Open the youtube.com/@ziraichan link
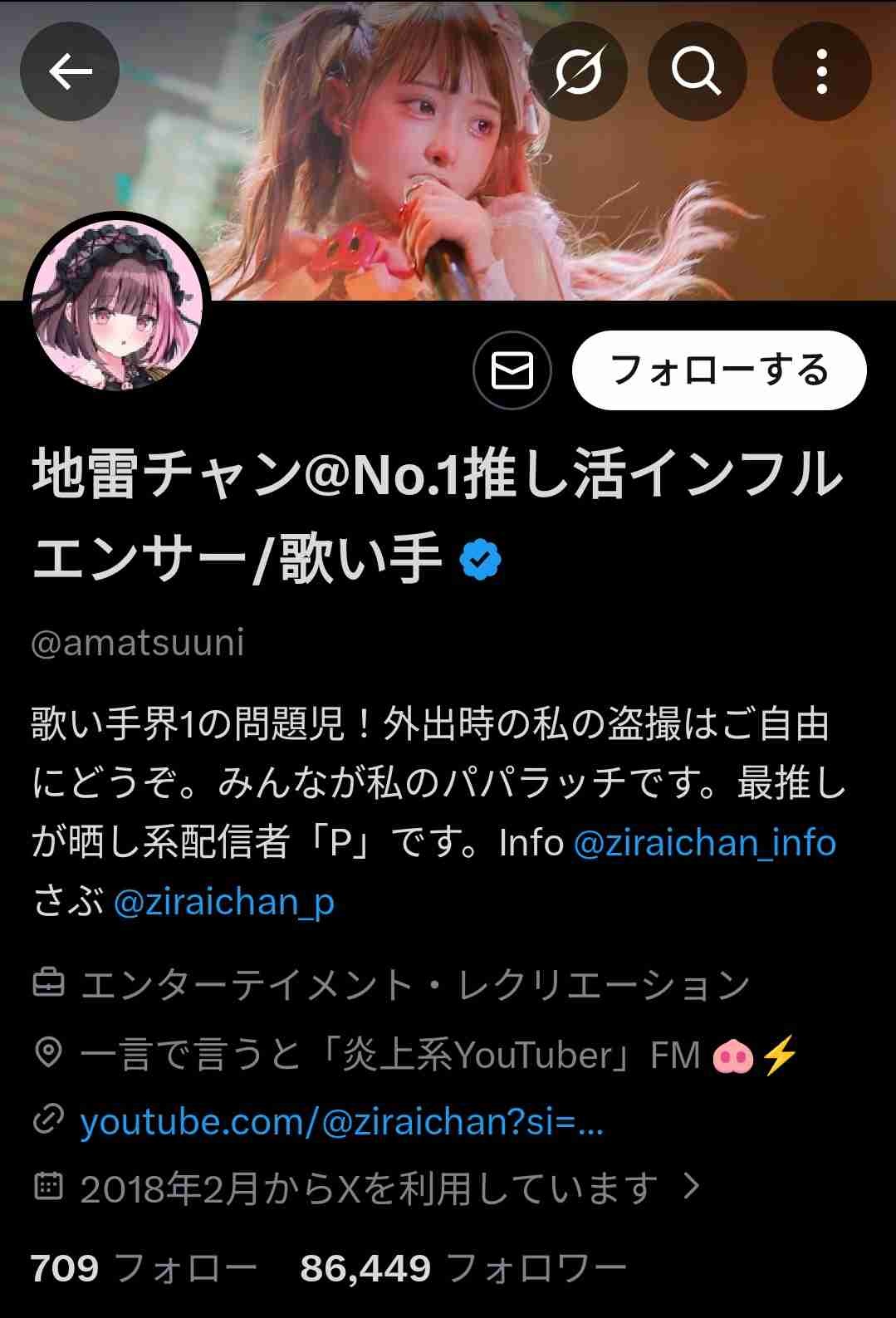Viewport: 896px width, 1318px height. click(341, 1122)
